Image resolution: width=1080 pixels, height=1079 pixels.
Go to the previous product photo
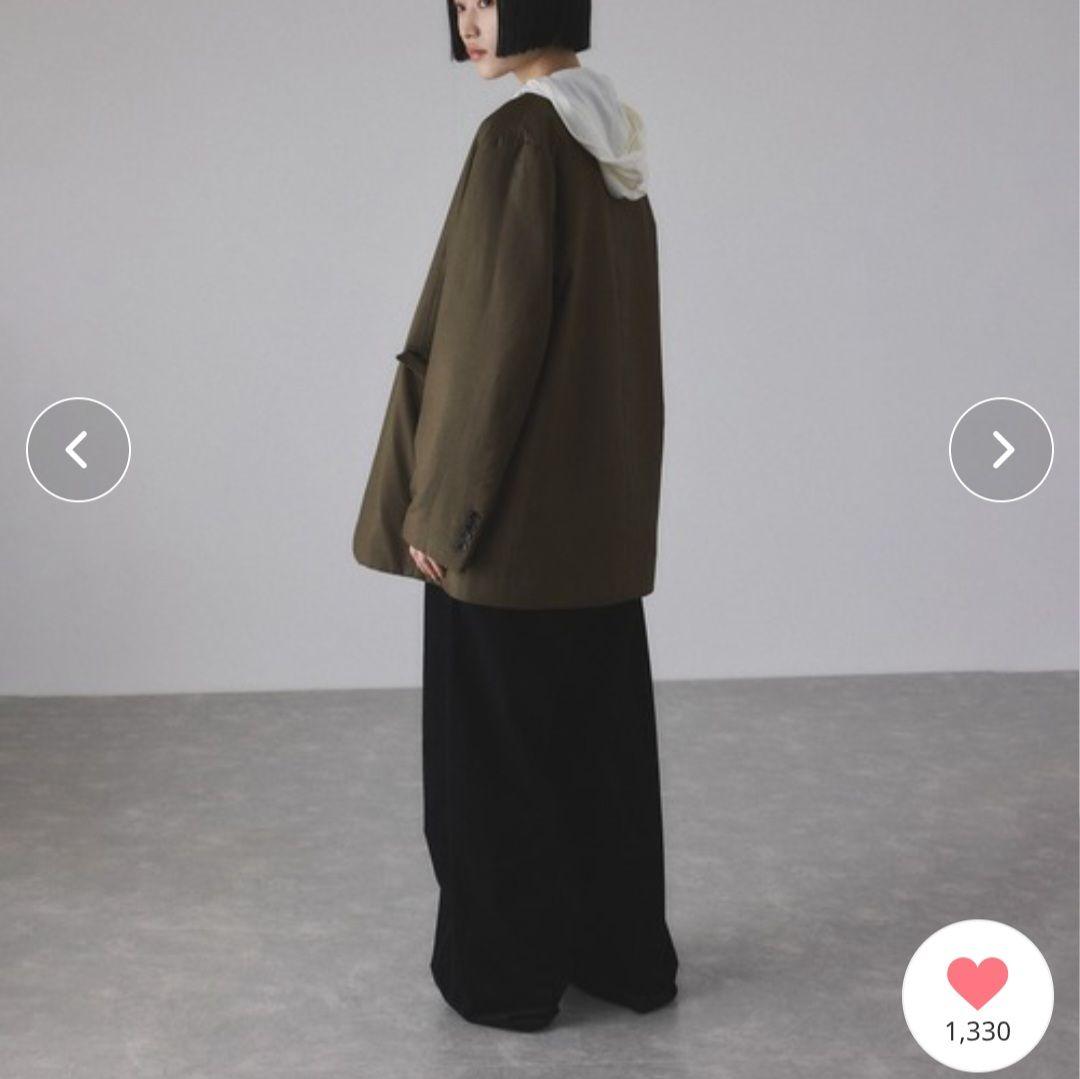click(x=78, y=450)
